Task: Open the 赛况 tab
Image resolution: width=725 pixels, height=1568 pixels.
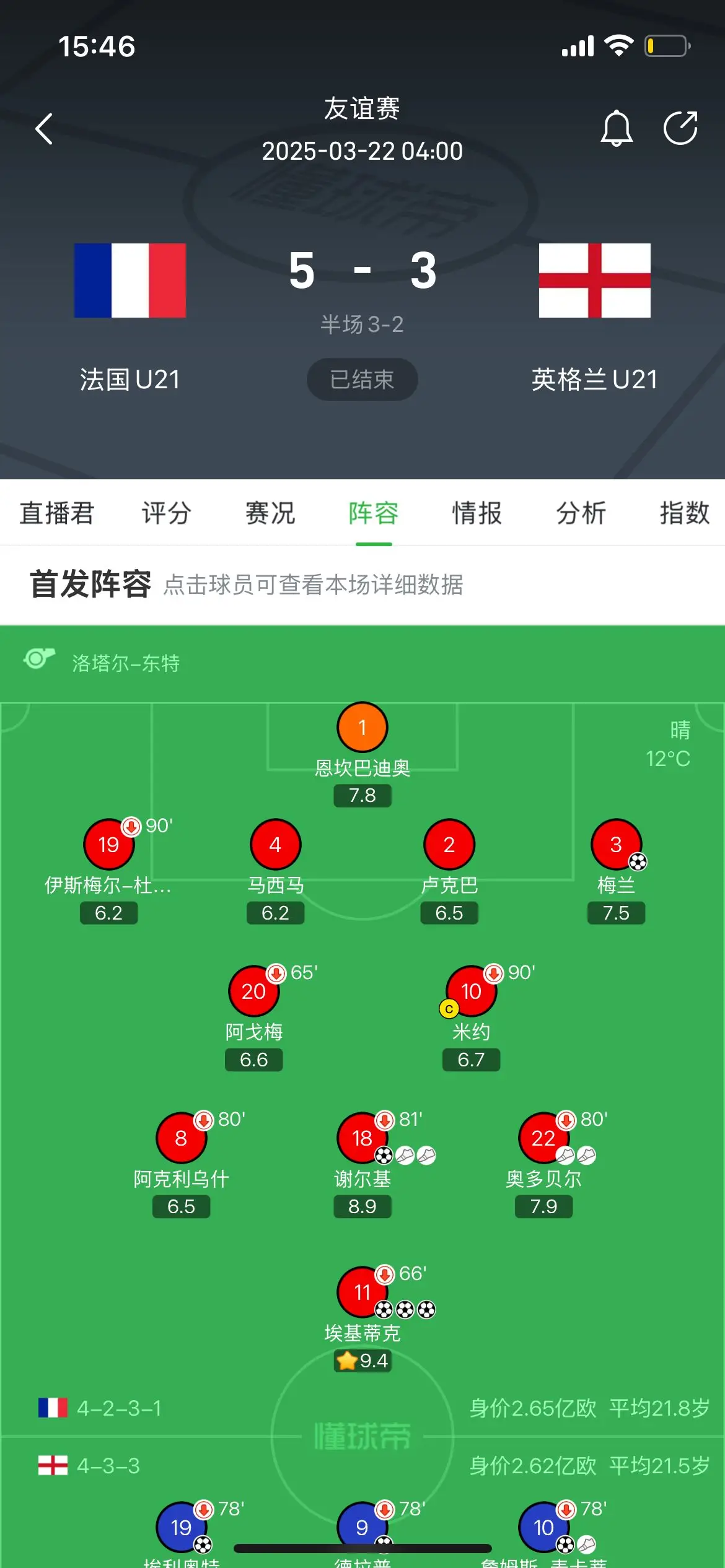Action: [270, 513]
